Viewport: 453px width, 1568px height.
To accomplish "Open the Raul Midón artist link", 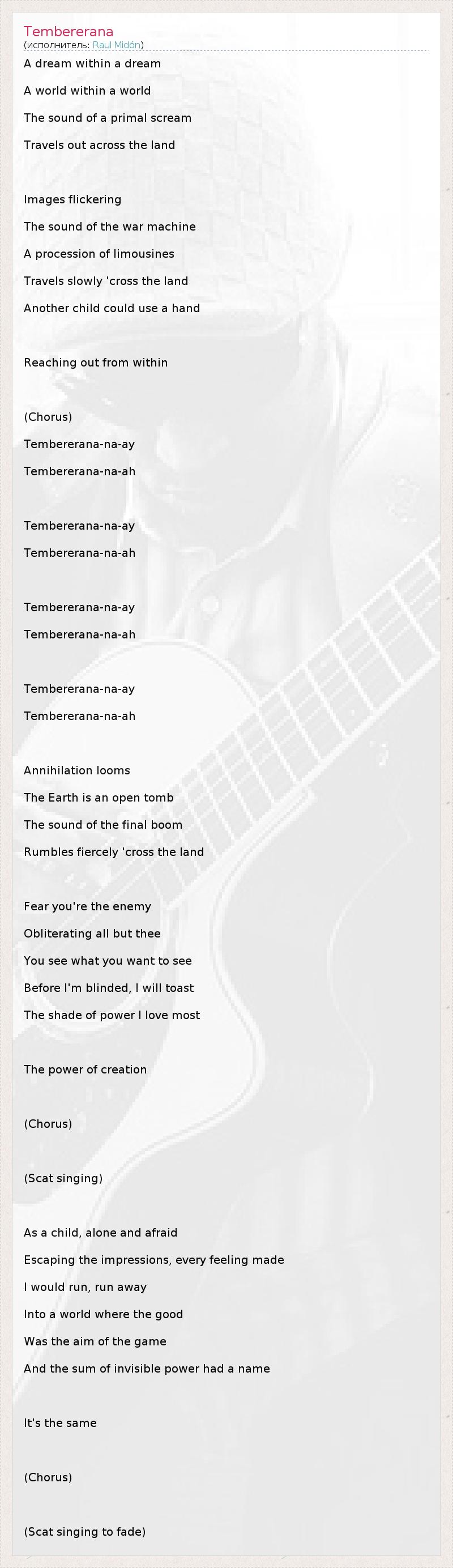I will 117,45.
